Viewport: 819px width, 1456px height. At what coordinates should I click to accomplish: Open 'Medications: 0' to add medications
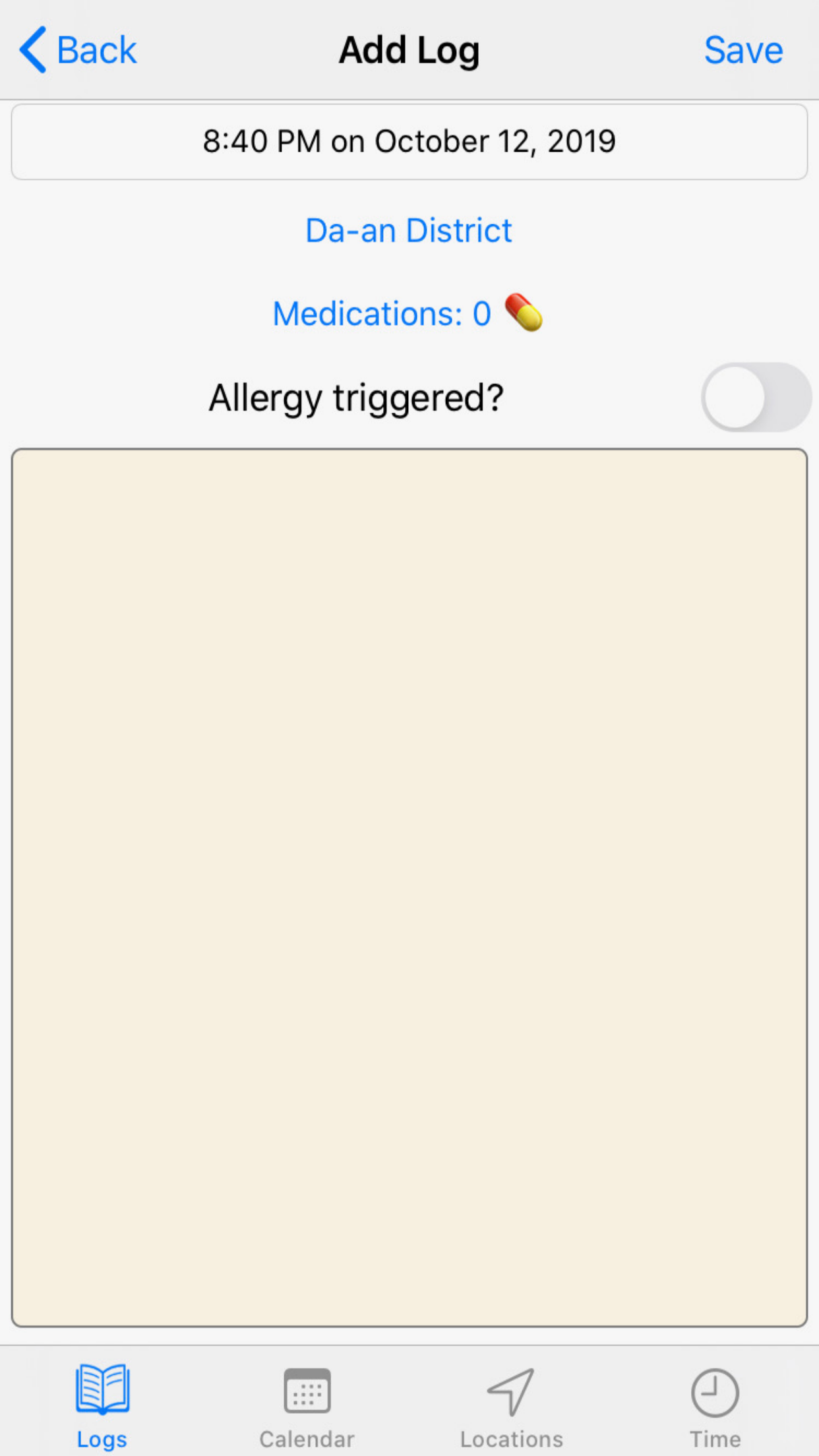pos(381,313)
